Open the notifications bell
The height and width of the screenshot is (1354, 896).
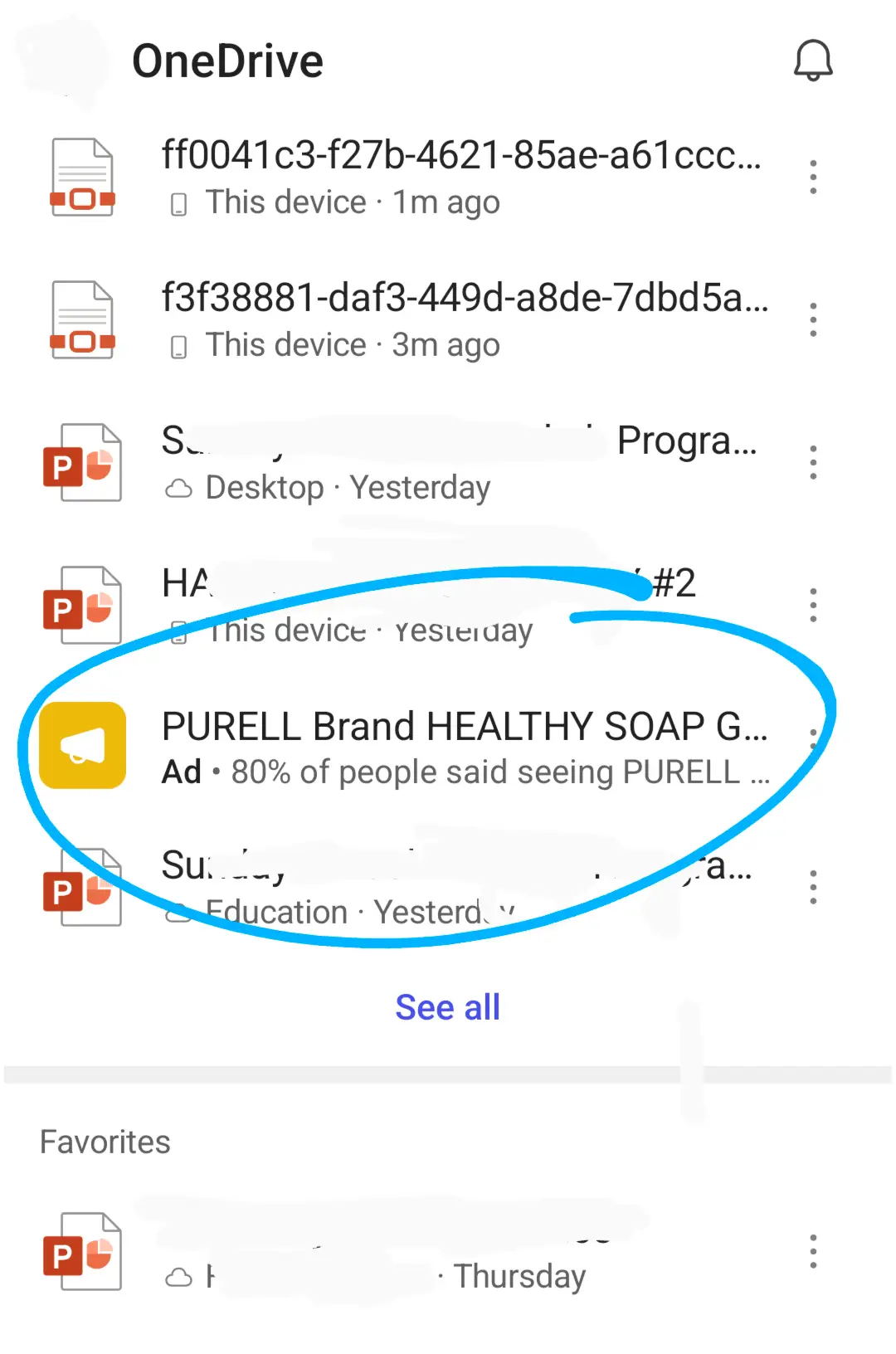[813, 61]
